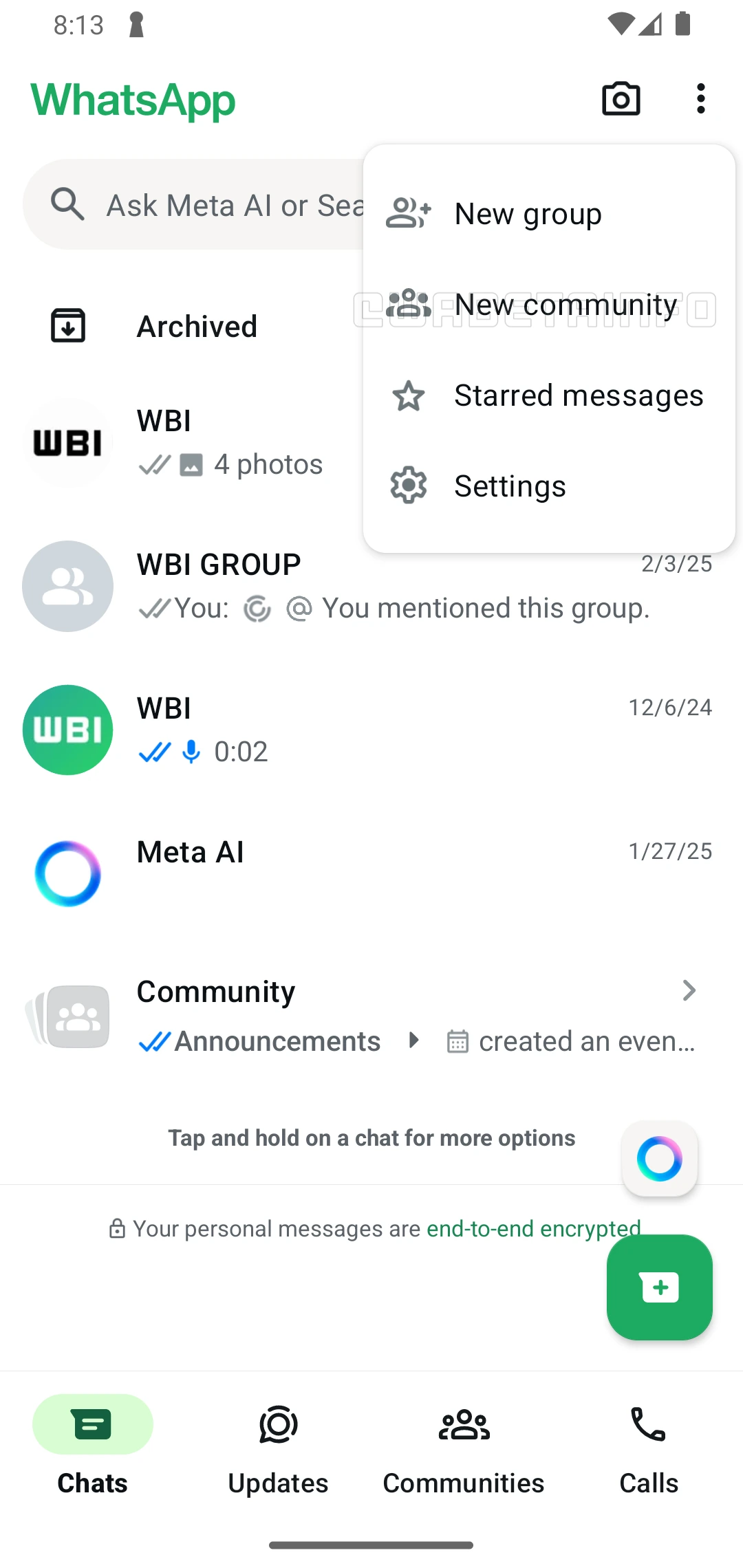
Task: Open the WBI chat with voice message
Action: pyautogui.click(x=371, y=730)
